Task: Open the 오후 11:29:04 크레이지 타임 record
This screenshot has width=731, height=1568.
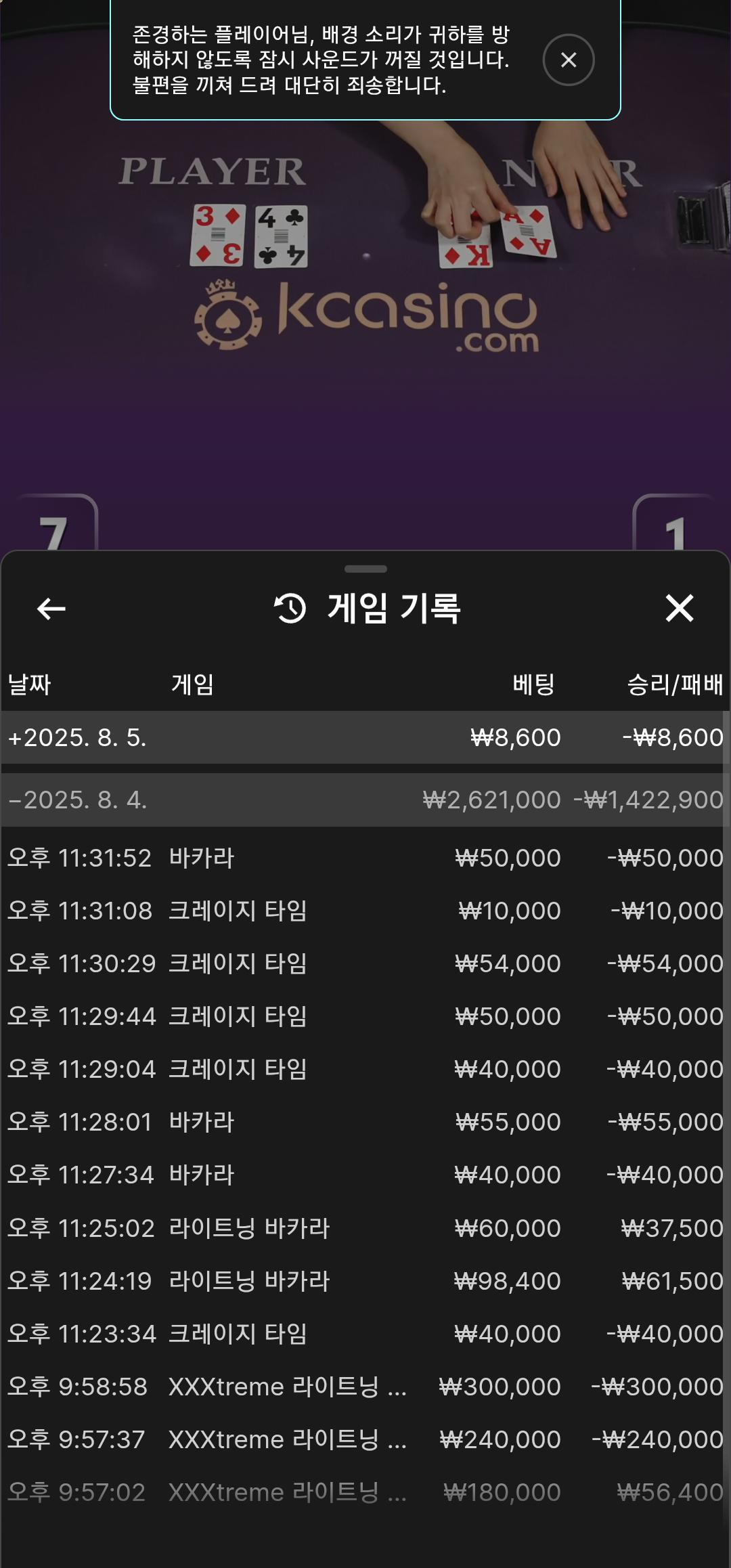Action: coord(365,1069)
